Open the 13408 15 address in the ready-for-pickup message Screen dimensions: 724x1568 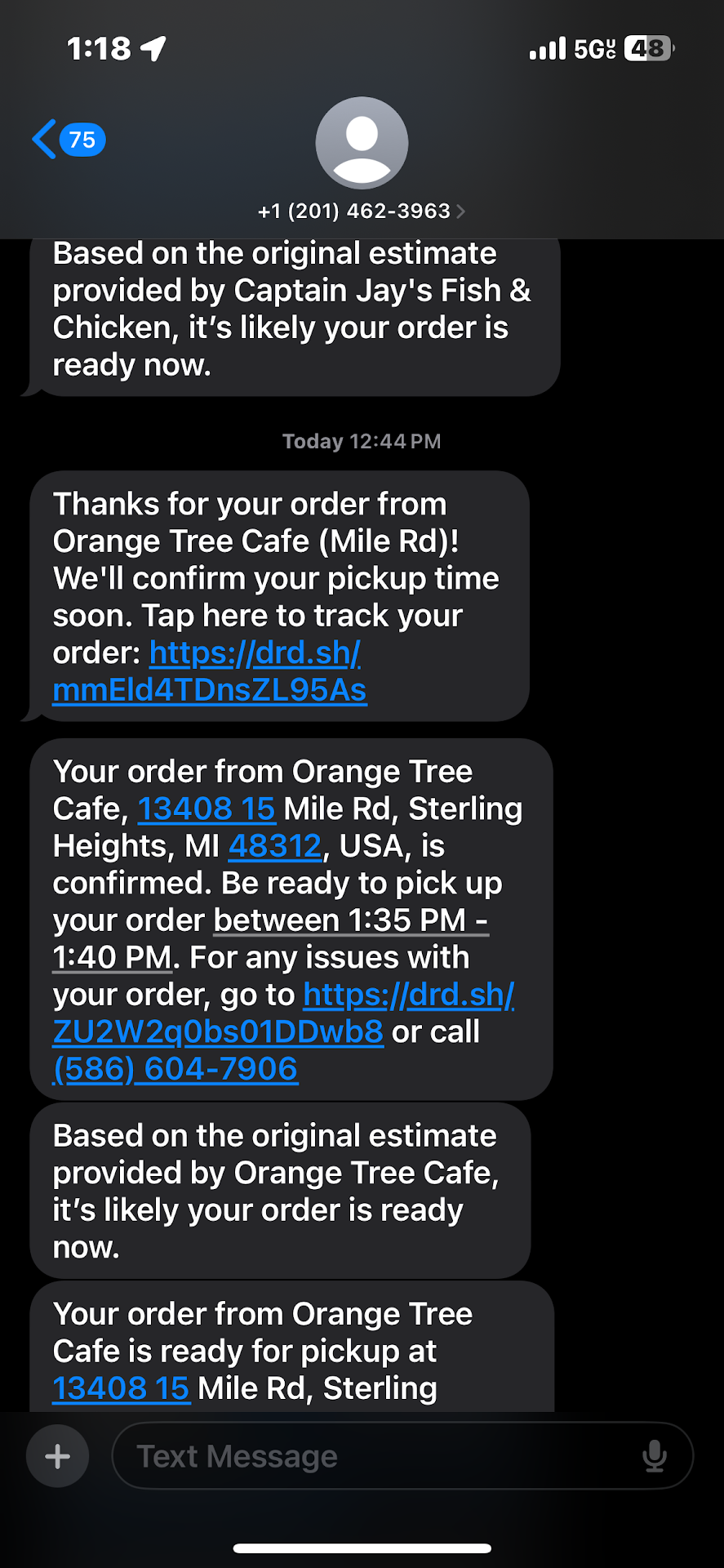[x=121, y=1388]
